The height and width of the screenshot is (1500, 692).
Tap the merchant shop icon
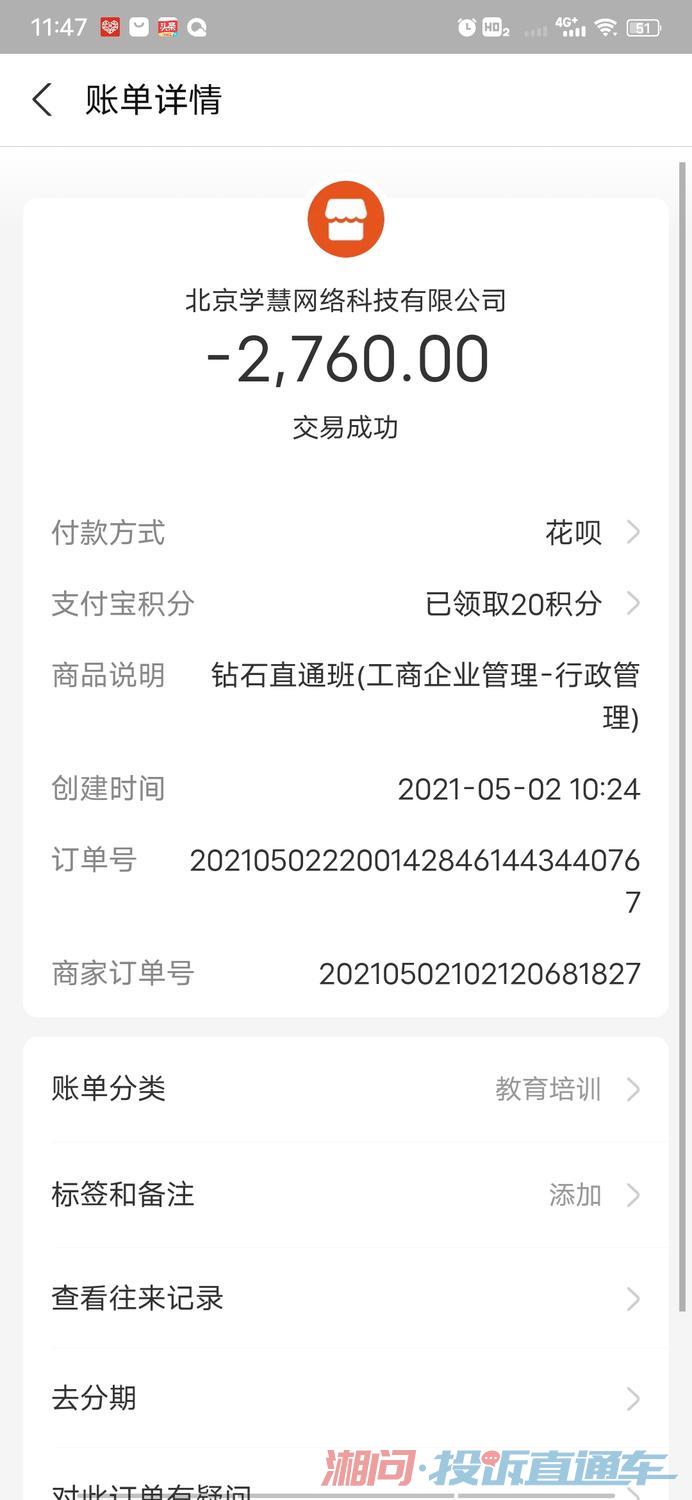346,219
